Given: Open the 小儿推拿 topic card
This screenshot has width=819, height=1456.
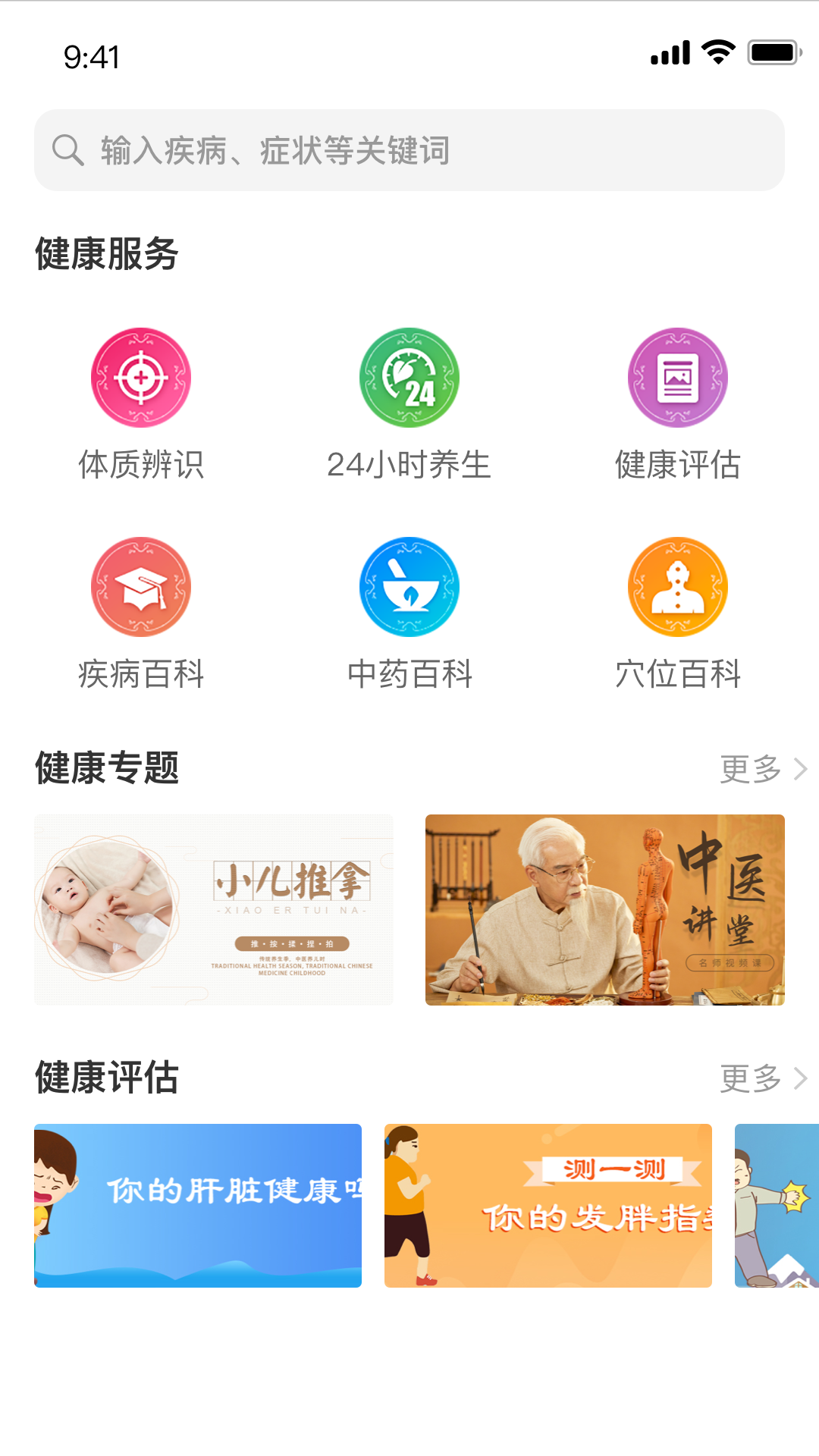Looking at the screenshot, I should pyautogui.click(x=214, y=910).
